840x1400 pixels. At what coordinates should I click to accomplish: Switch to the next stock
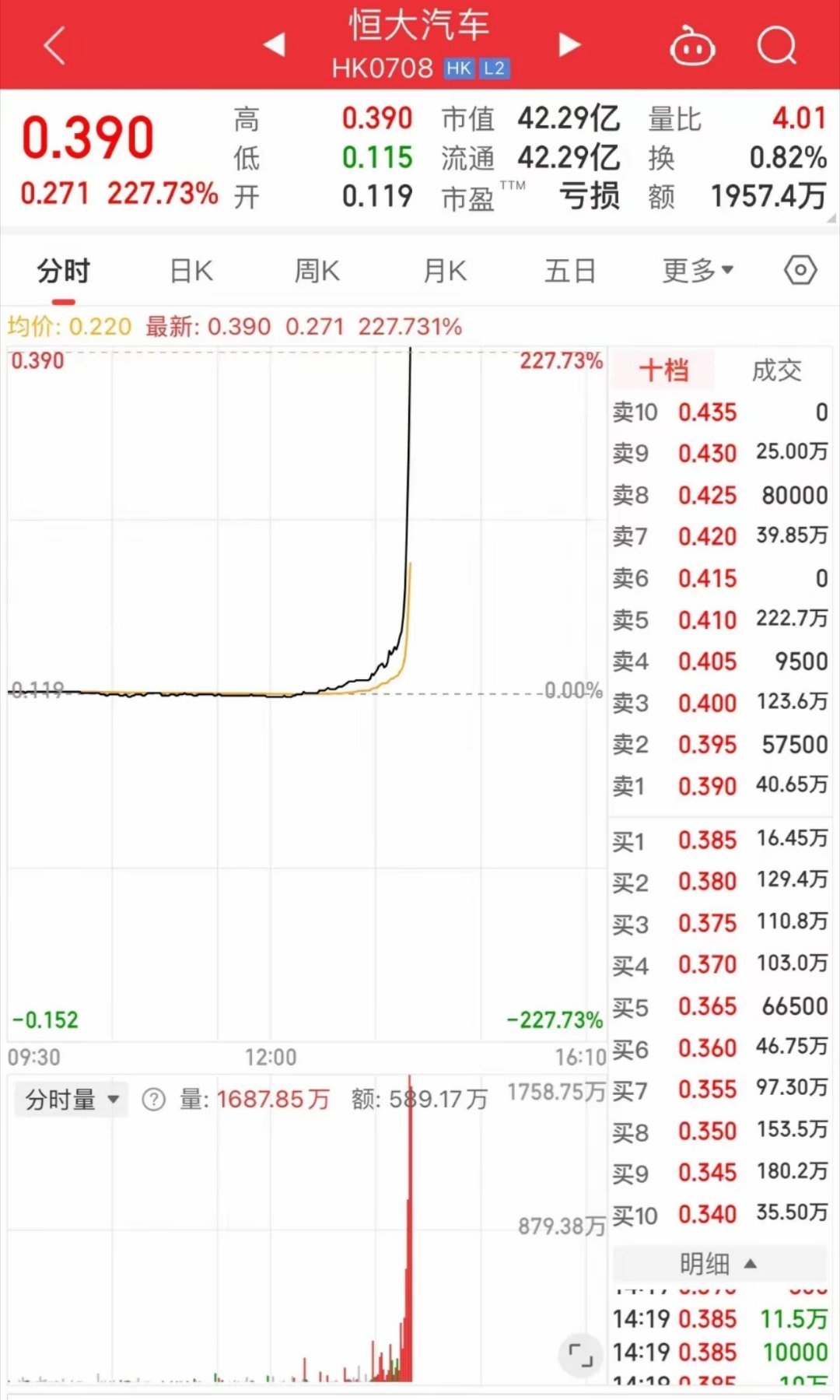pyautogui.click(x=569, y=44)
